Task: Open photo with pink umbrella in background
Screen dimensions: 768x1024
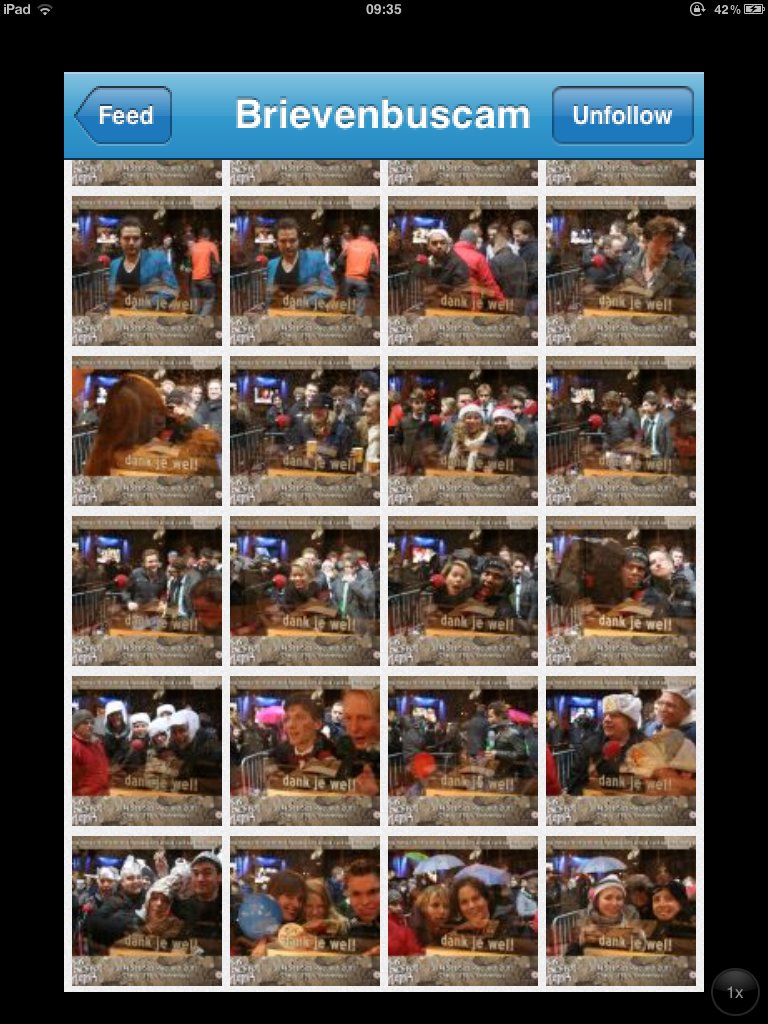Action: pyautogui.click(x=305, y=750)
